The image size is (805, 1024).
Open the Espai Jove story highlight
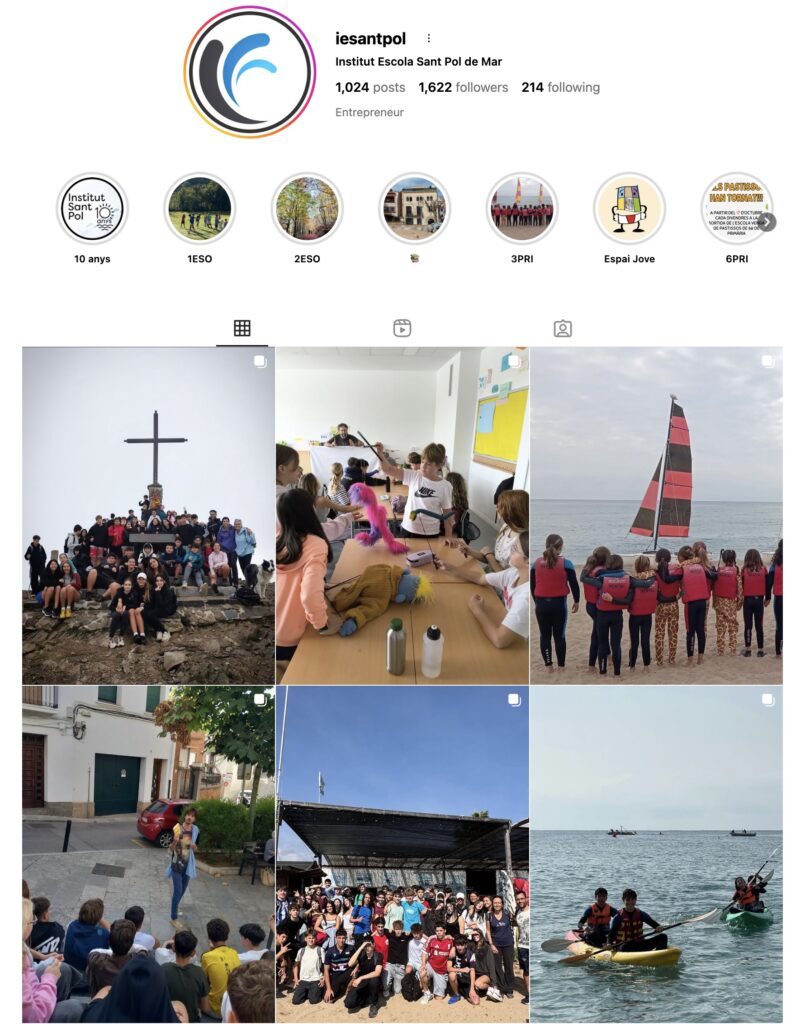(629, 209)
